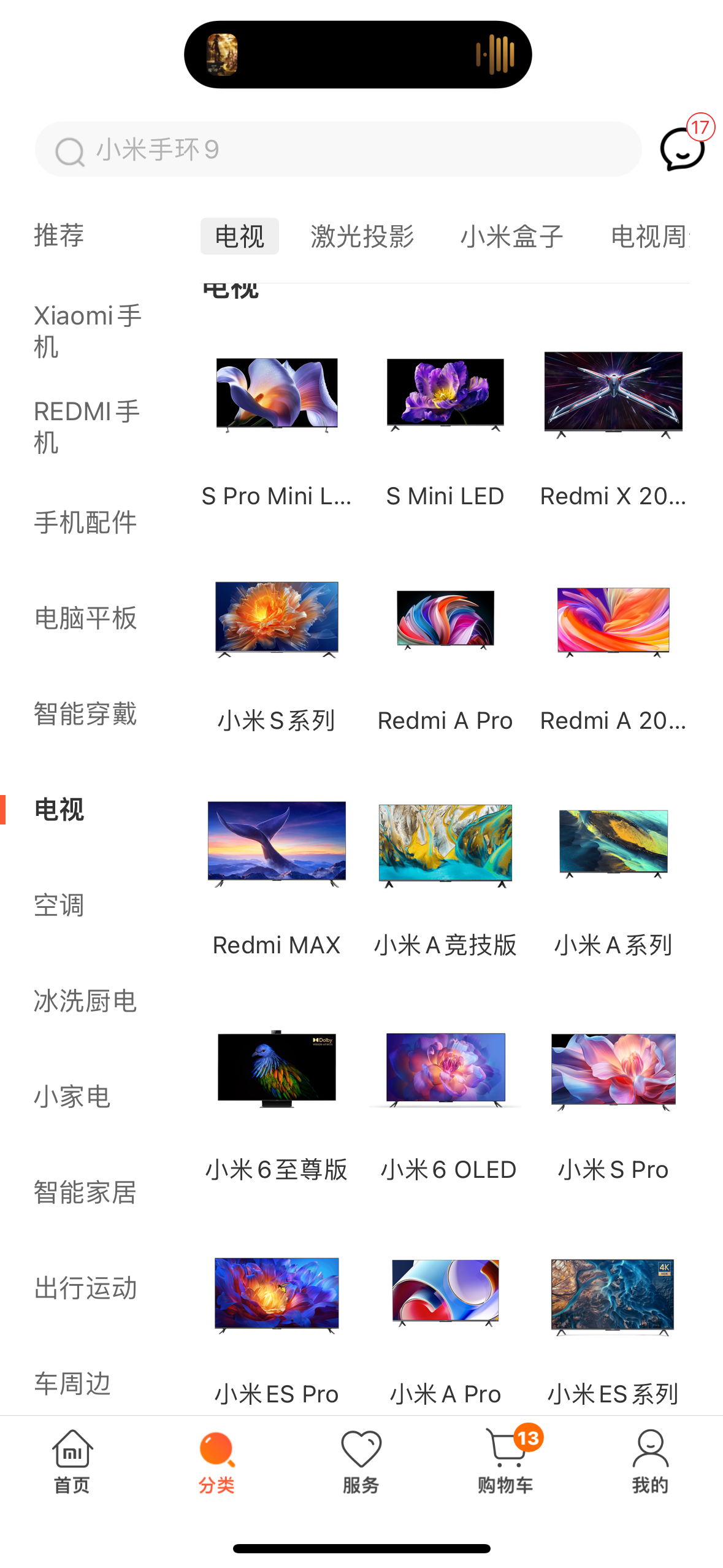View the 冰洗厨电 category
723x1568 pixels.
click(x=85, y=1001)
